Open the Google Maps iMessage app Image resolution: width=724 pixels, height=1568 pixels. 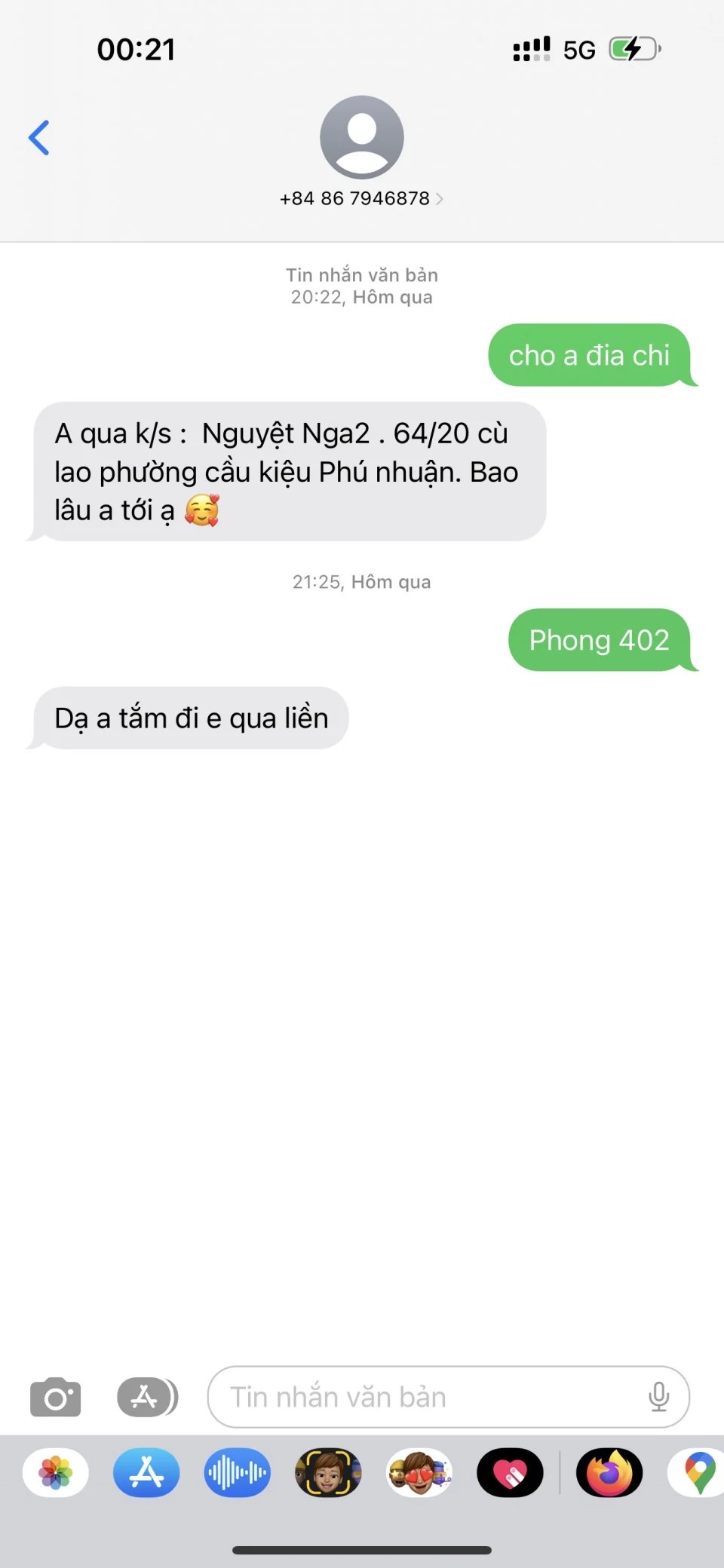click(699, 1472)
